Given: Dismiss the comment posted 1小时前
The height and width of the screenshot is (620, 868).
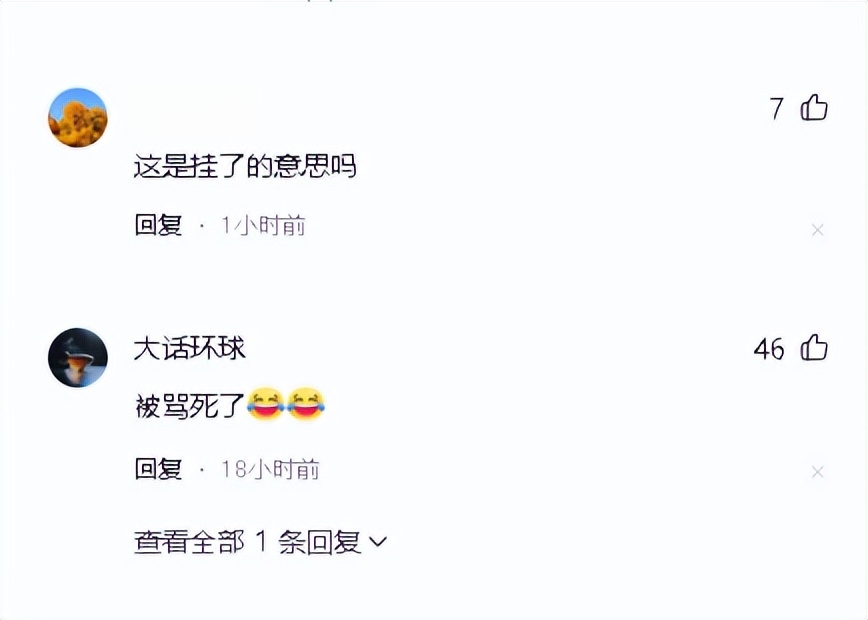Looking at the screenshot, I should [817, 230].
